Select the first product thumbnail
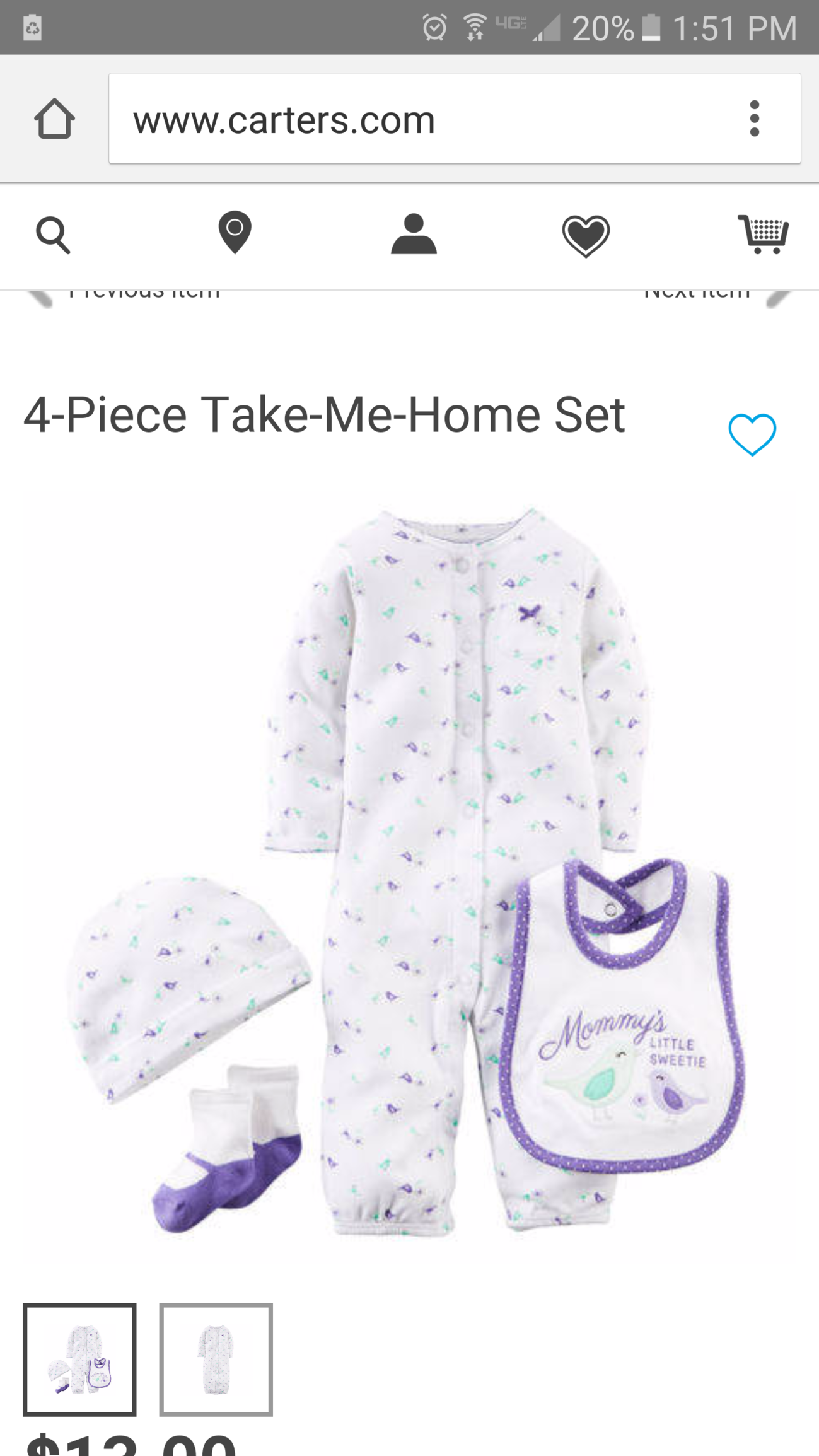This screenshot has width=819, height=1456. 80,1359
